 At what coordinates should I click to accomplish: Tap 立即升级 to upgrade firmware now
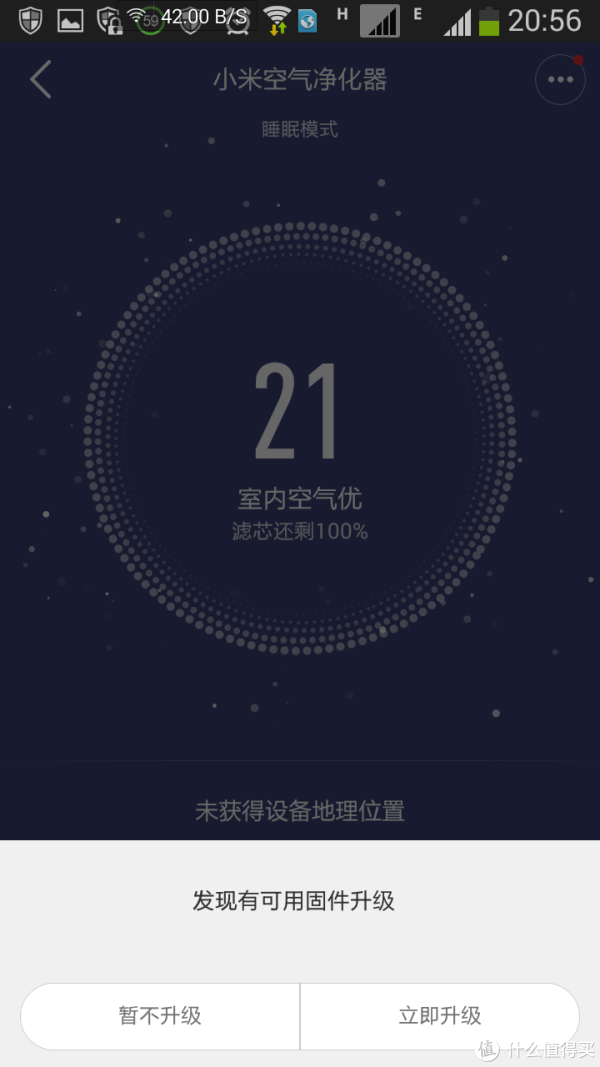pyautogui.click(x=440, y=1016)
